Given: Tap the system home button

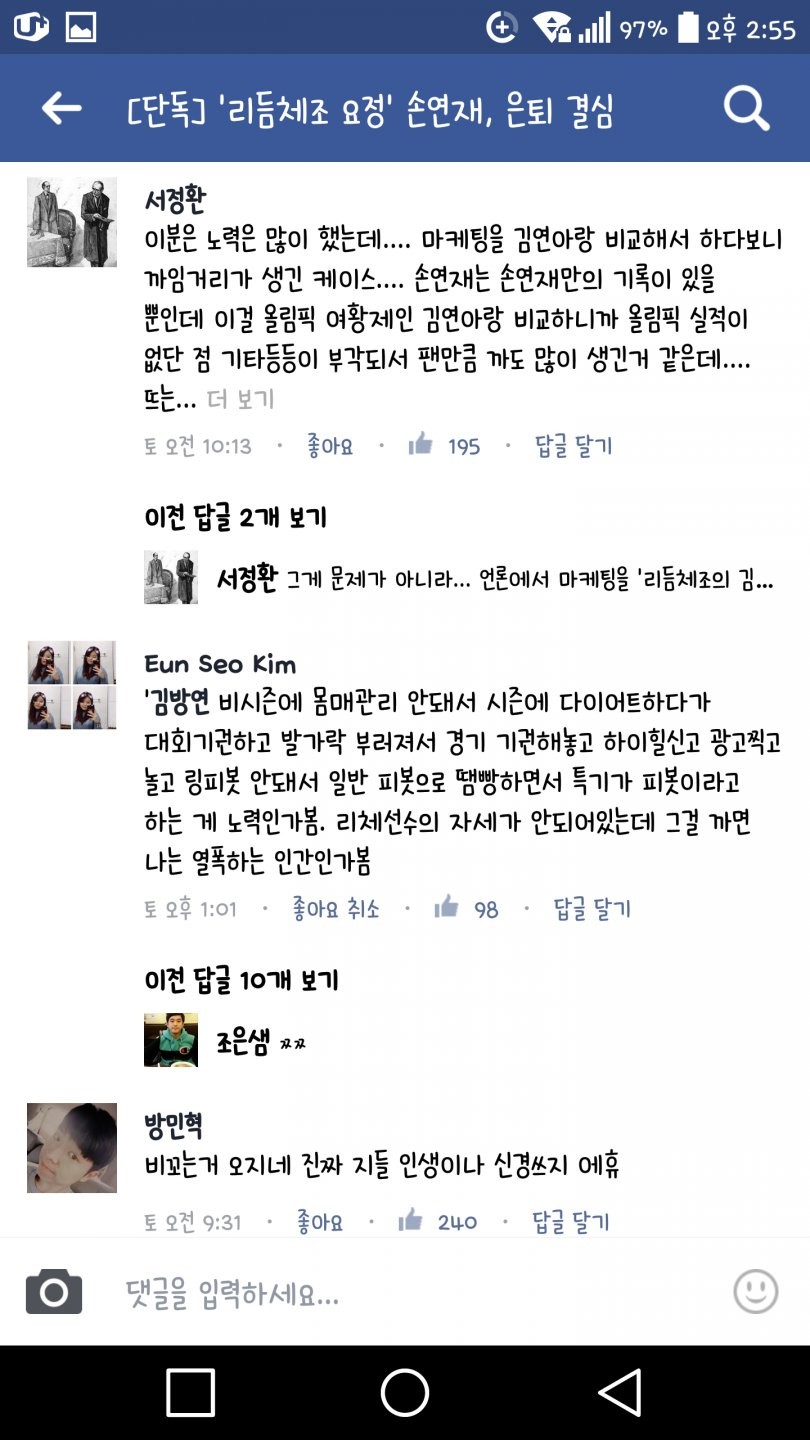Looking at the screenshot, I should [405, 1392].
